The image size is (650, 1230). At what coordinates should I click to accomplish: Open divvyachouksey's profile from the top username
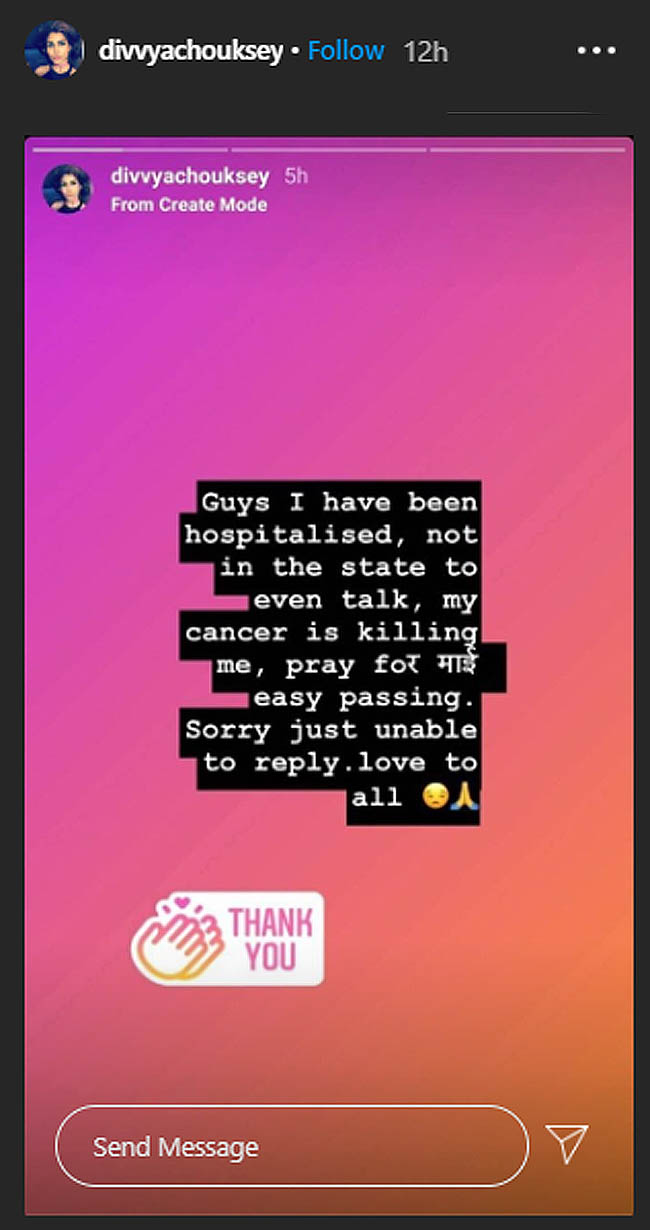pos(191,52)
